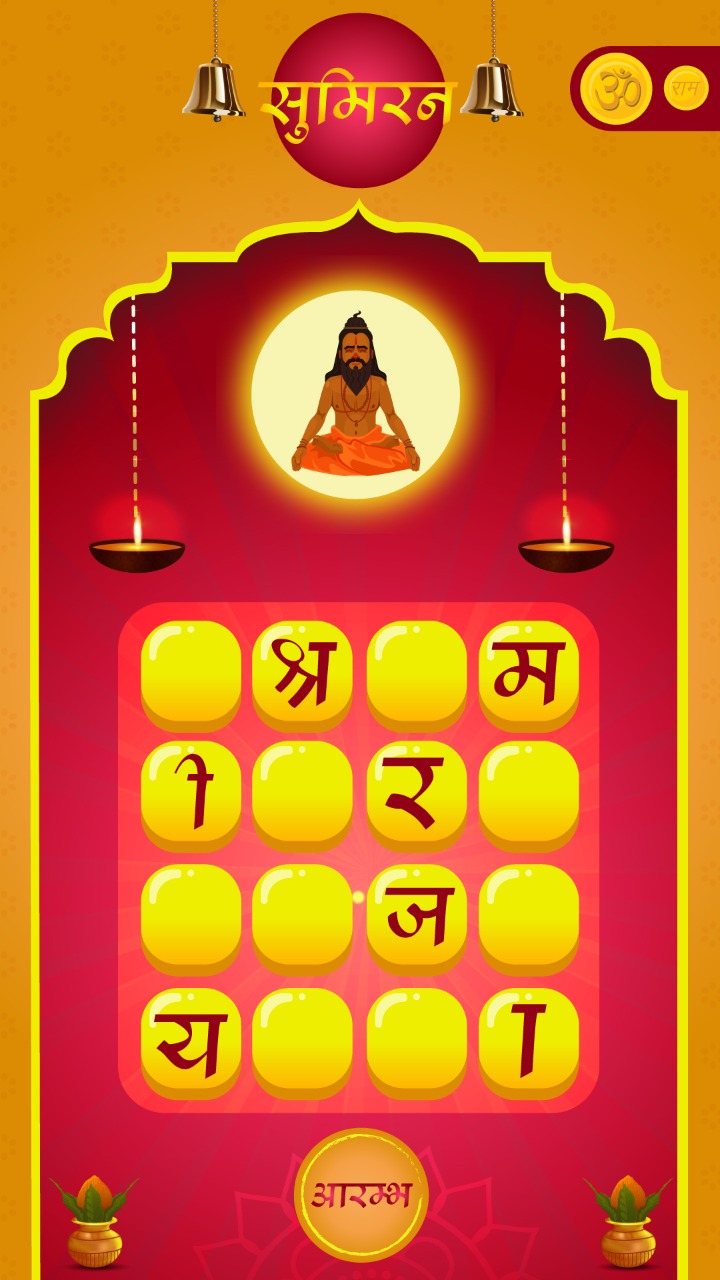The image size is (720, 1280).
Task: Tap the Om coin button
Action: point(615,88)
